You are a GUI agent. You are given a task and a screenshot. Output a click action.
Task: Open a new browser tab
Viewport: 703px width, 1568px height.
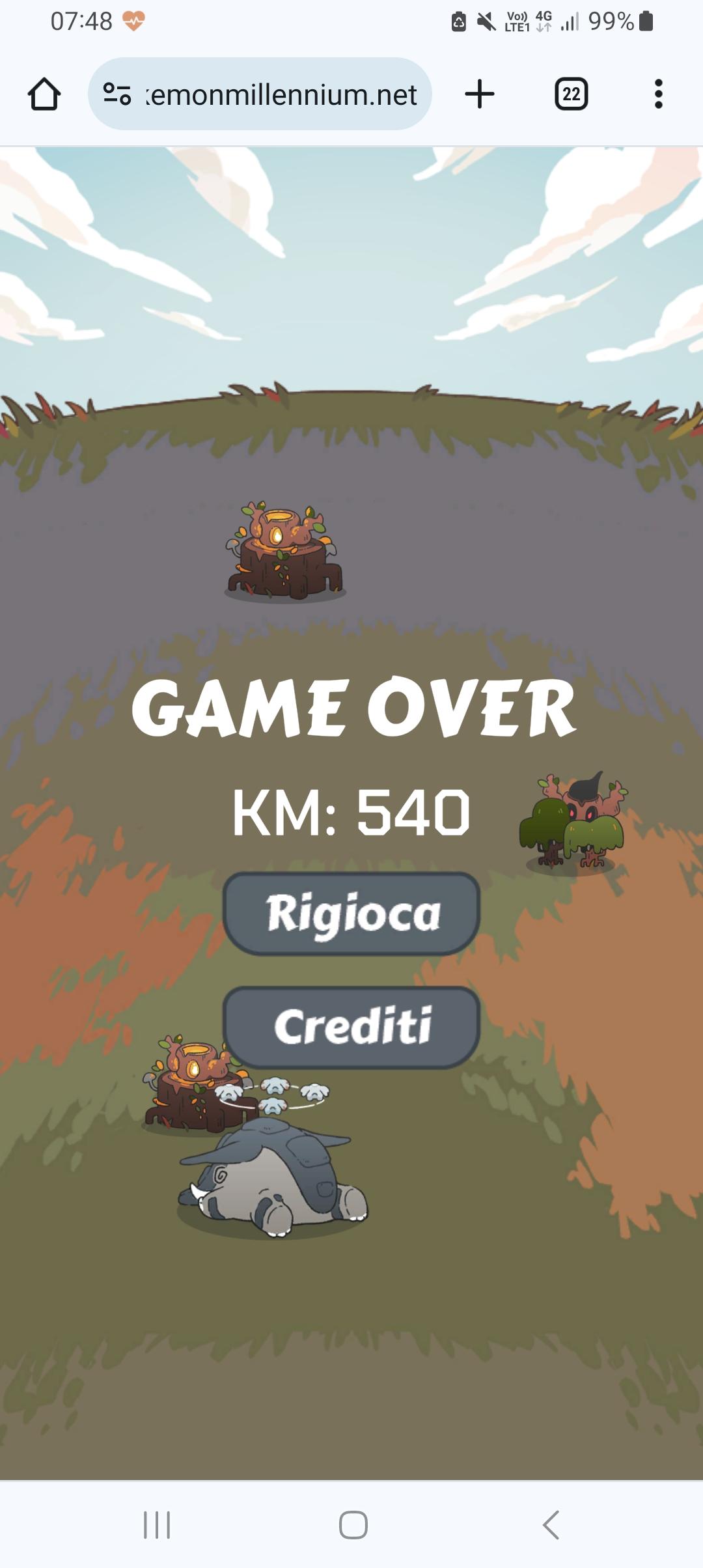point(480,94)
